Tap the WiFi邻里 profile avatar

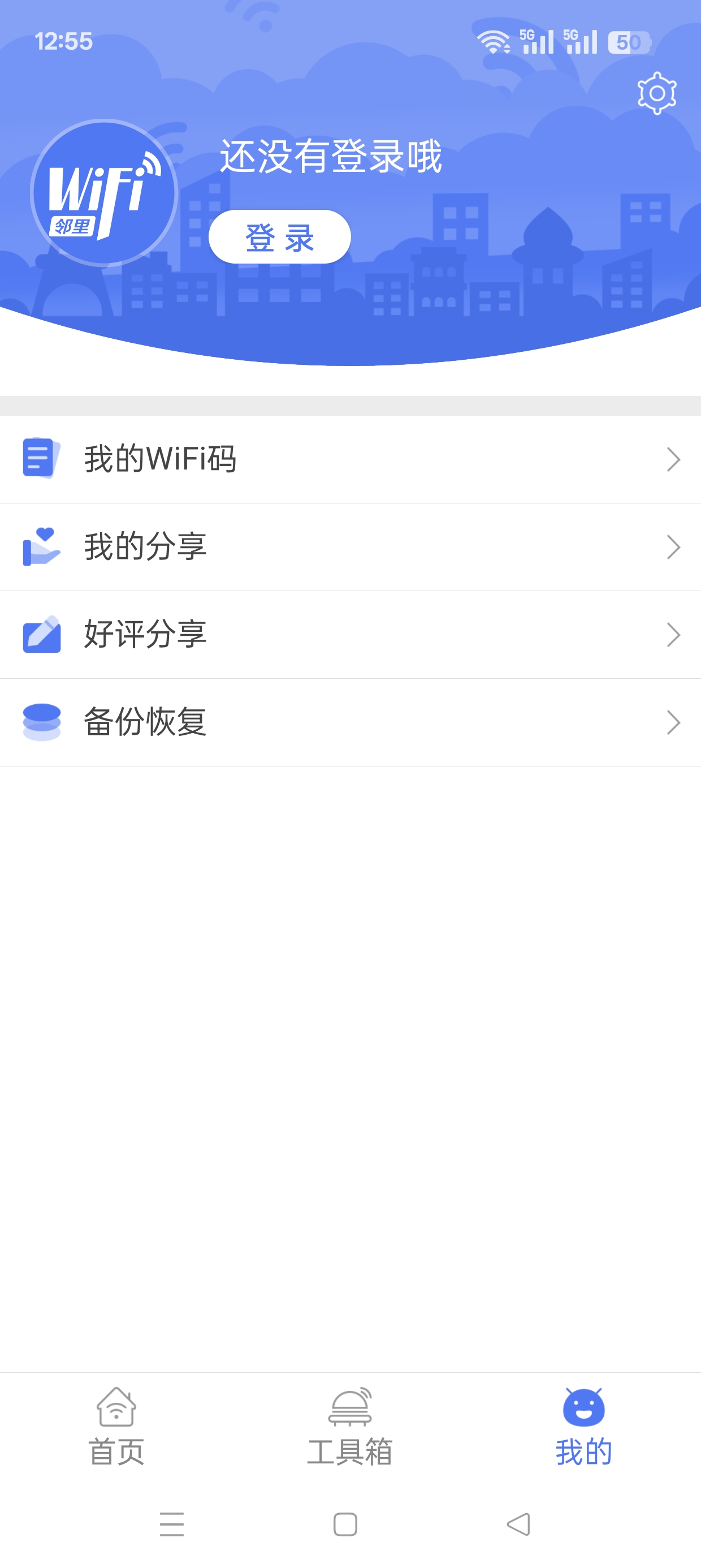tap(104, 192)
